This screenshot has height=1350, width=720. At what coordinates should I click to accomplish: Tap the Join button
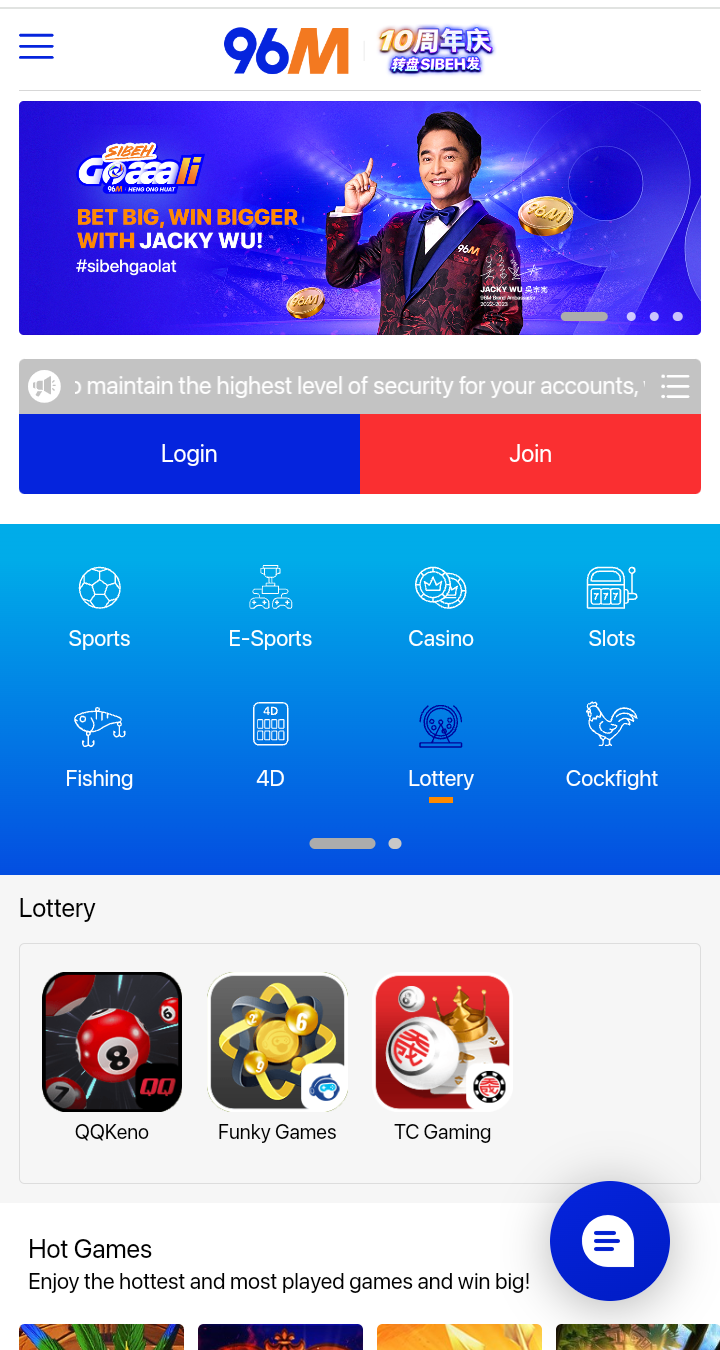click(x=530, y=454)
